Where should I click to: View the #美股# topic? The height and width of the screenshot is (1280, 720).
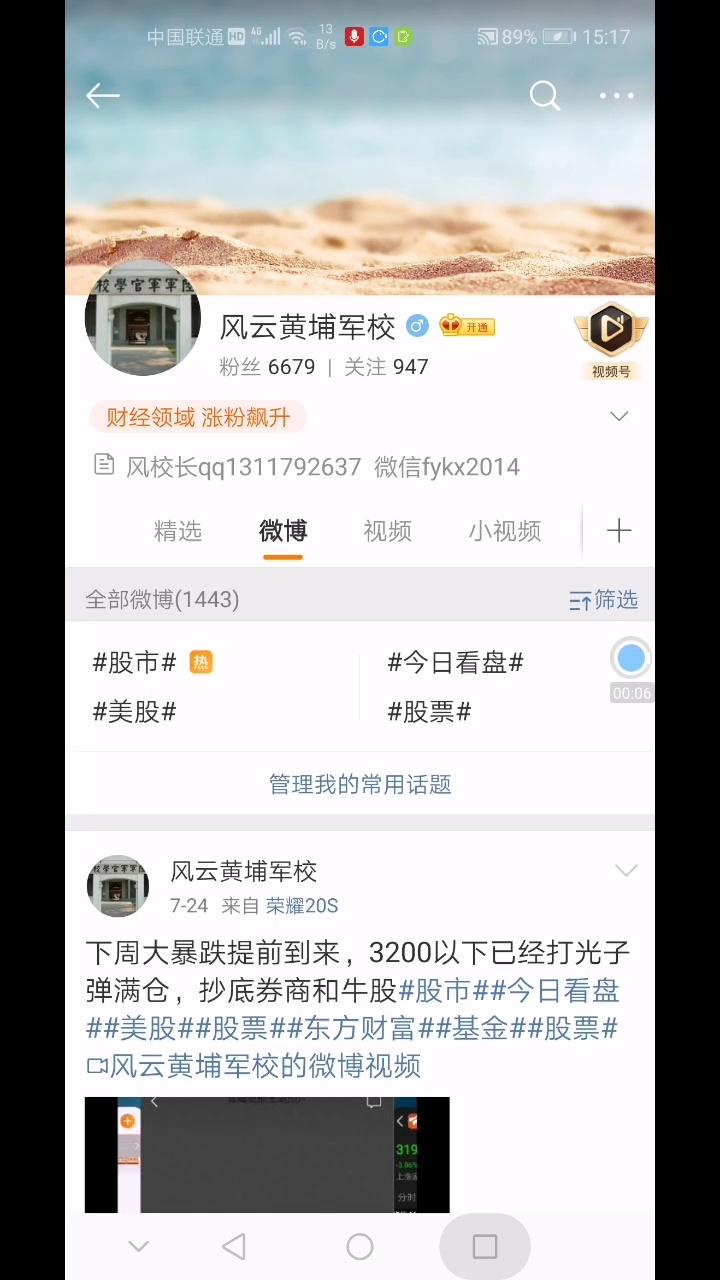coord(135,712)
